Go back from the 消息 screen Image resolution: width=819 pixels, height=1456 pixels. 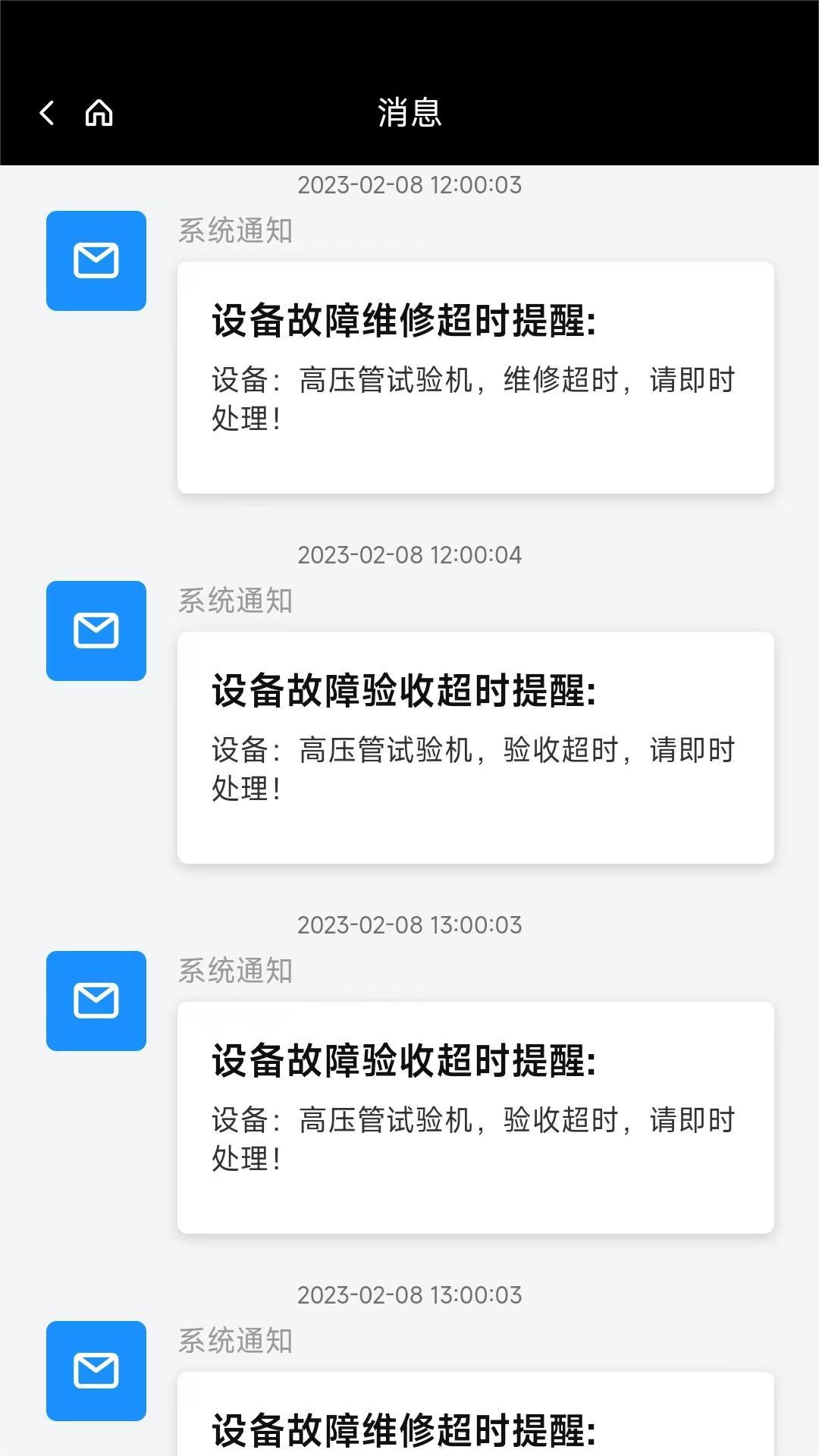click(x=47, y=113)
